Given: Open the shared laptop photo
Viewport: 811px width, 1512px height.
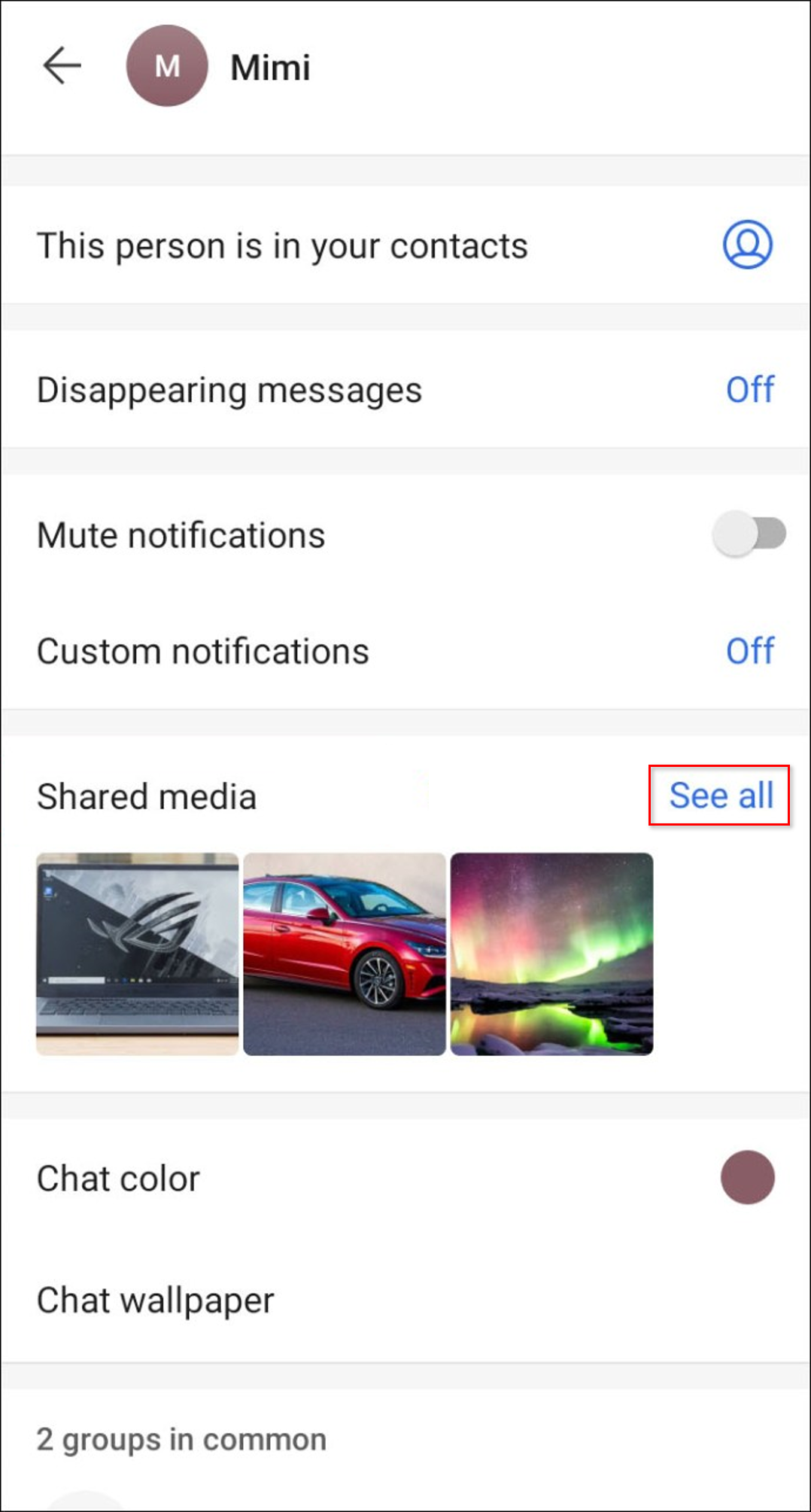Looking at the screenshot, I should pyautogui.click(x=138, y=954).
